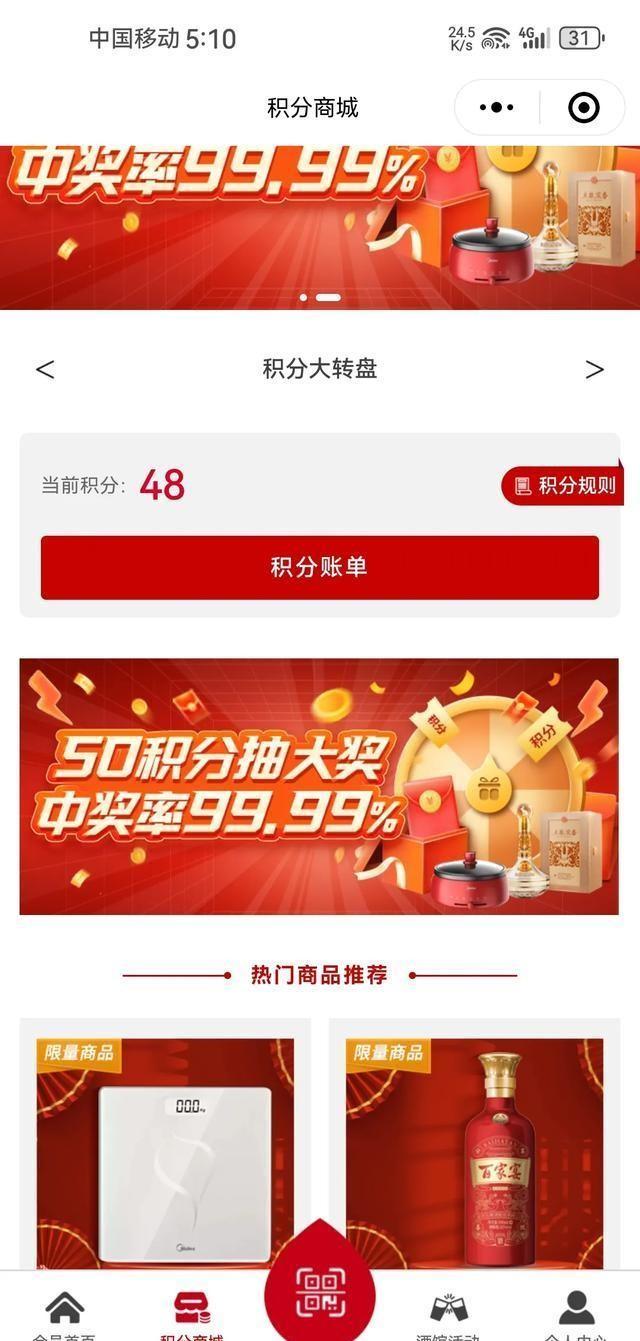The width and height of the screenshot is (640, 1341).
Task: Open the top lottery carousel banner
Action: [x=320, y=225]
